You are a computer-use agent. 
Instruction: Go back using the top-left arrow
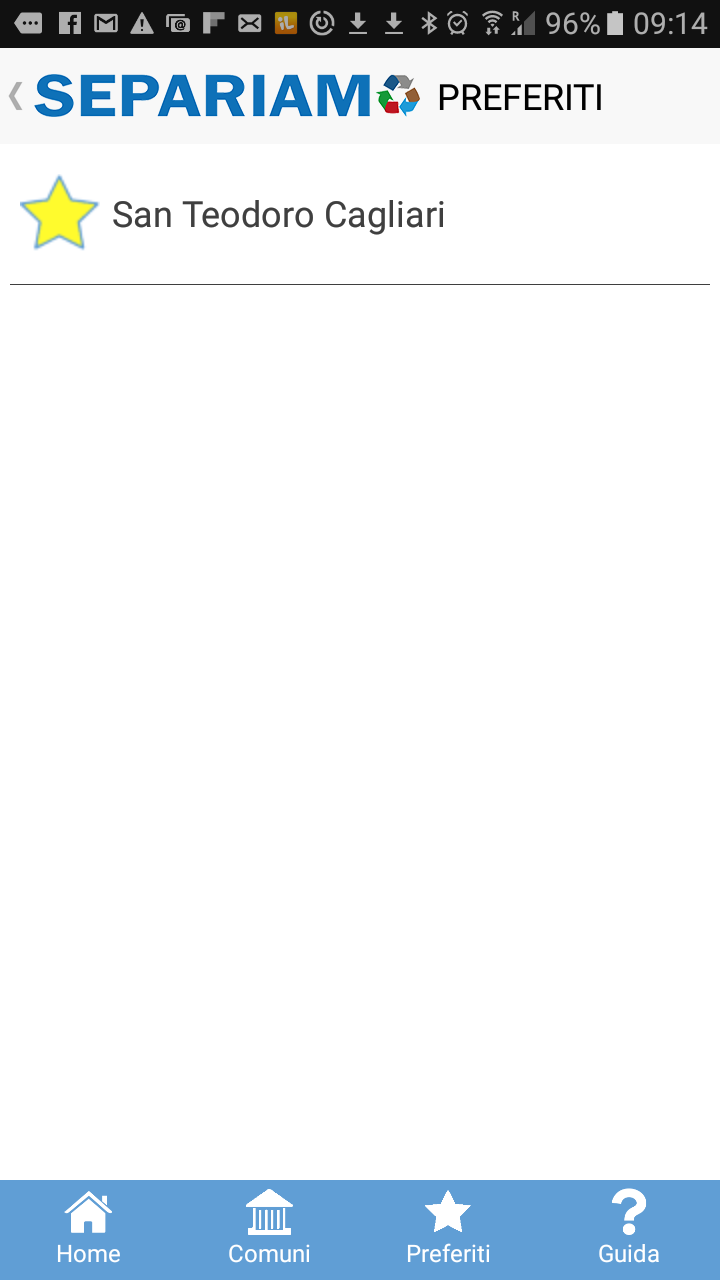15,96
